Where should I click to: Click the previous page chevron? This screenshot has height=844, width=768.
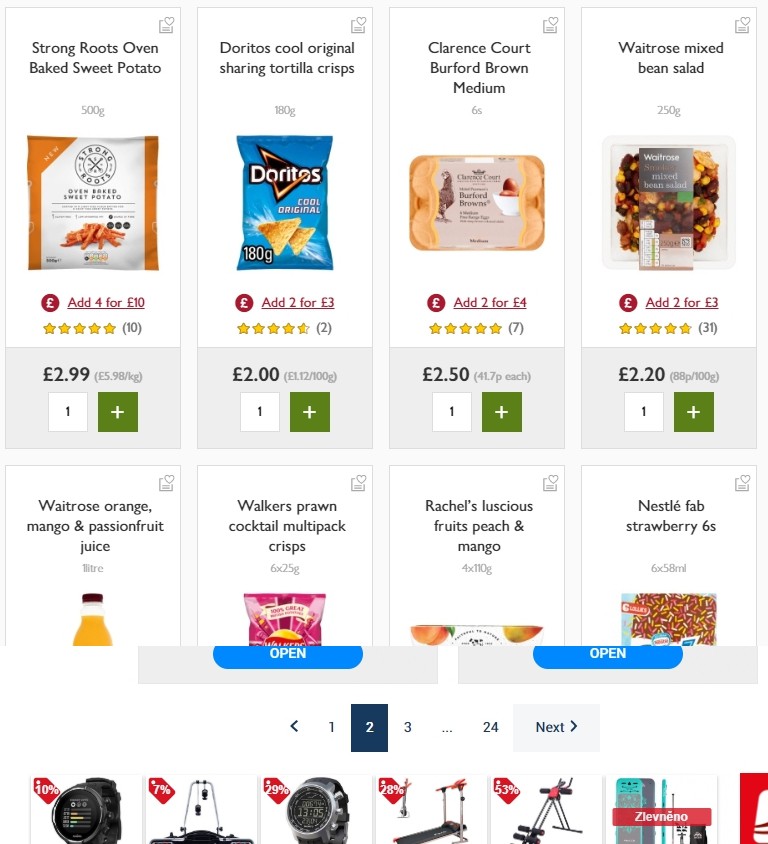click(x=293, y=727)
